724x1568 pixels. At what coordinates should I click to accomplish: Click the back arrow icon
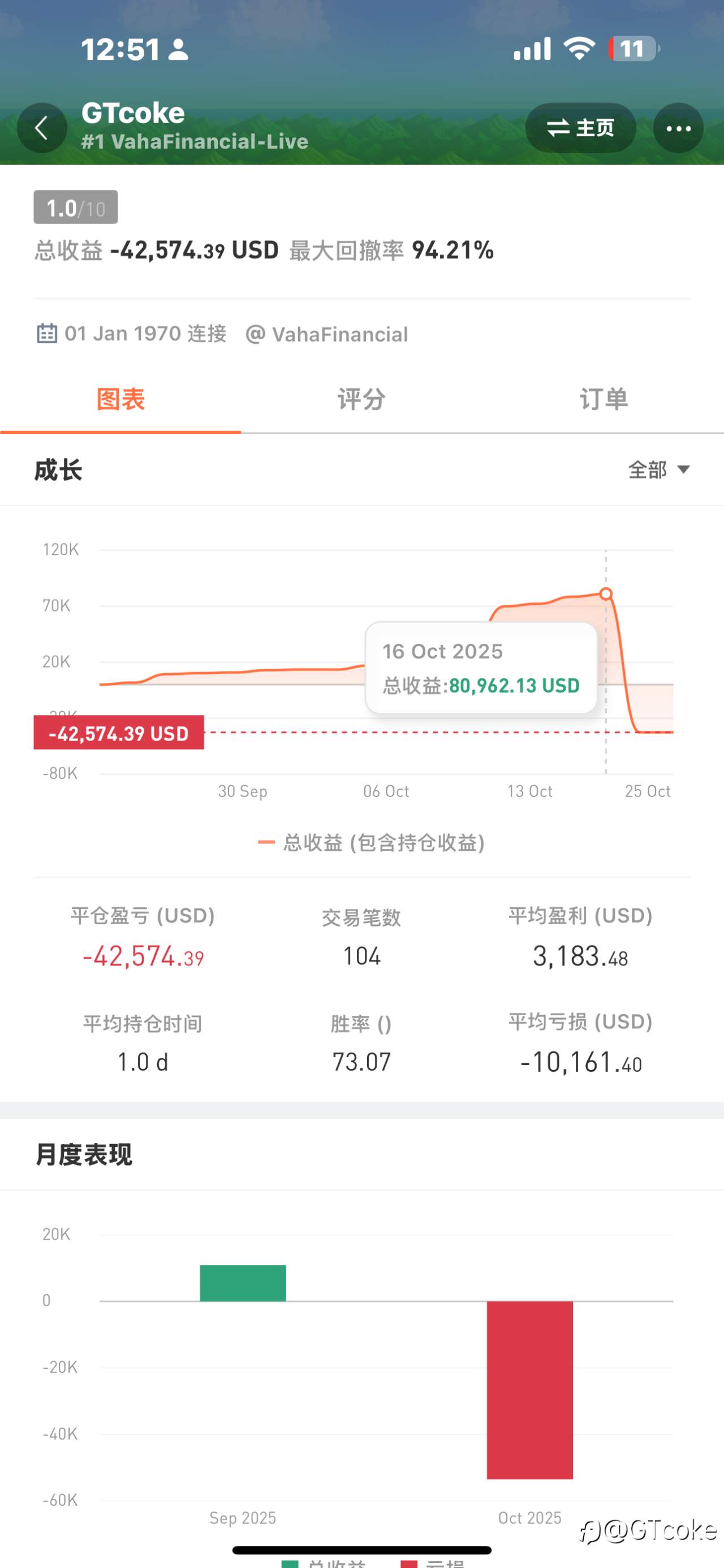[41, 127]
